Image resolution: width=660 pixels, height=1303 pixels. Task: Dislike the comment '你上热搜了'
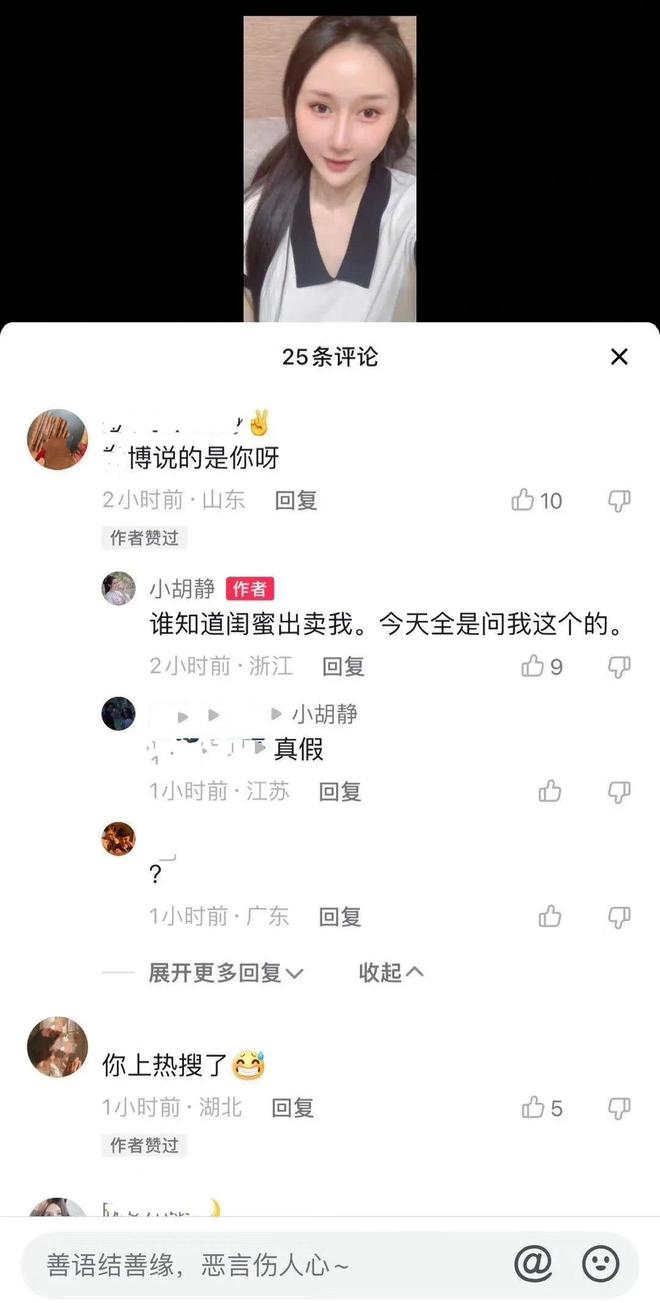pyautogui.click(x=619, y=1108)
